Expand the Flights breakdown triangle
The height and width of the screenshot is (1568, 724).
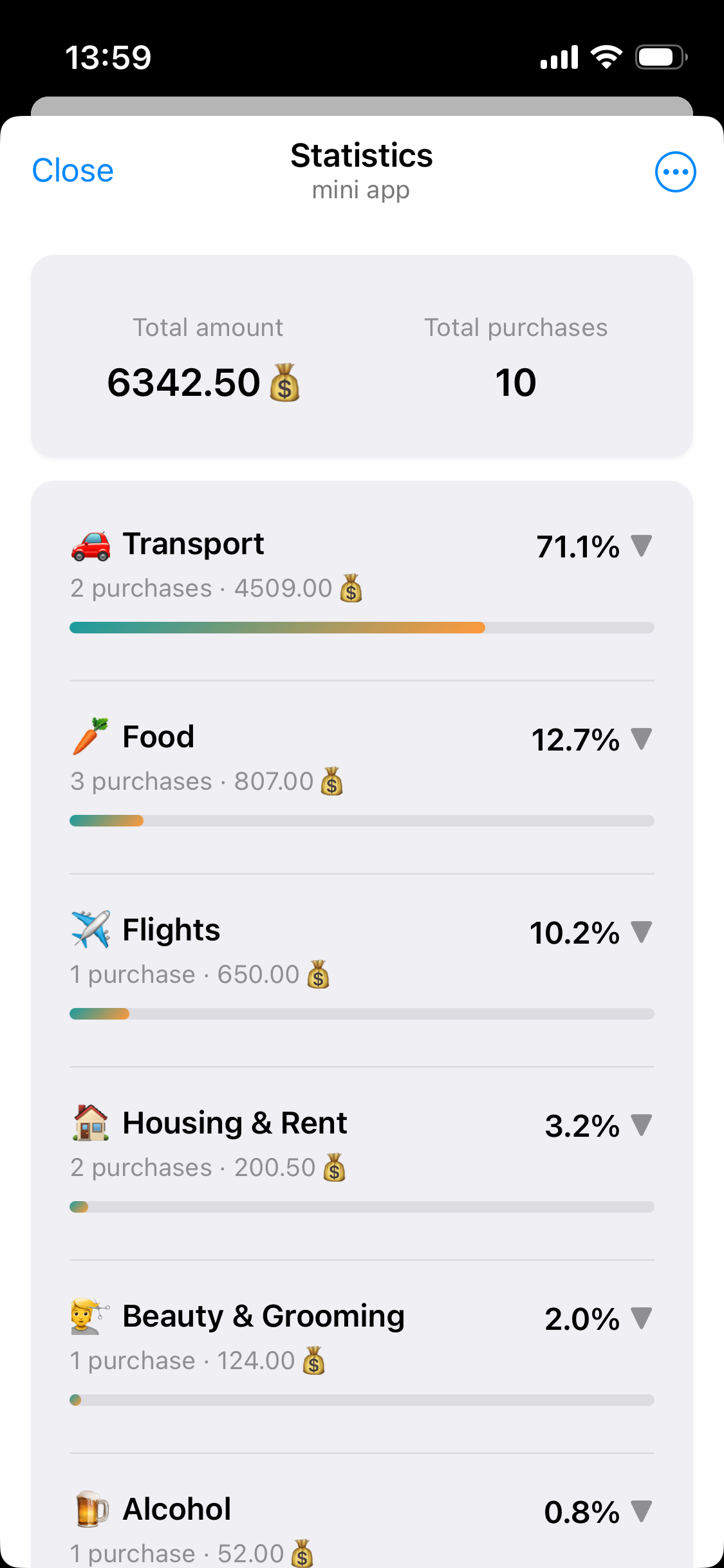642,933
